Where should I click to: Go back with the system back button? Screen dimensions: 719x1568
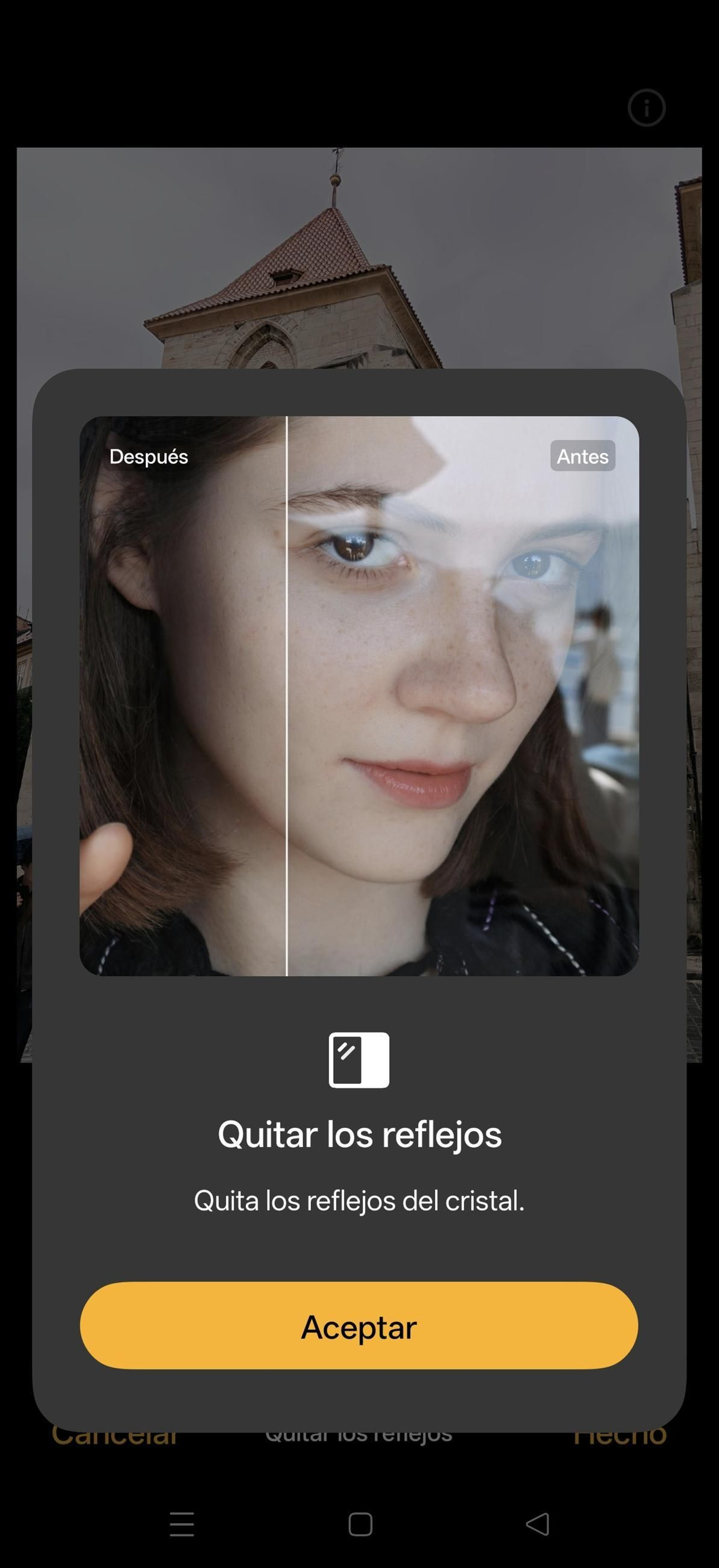(538, 1524)
